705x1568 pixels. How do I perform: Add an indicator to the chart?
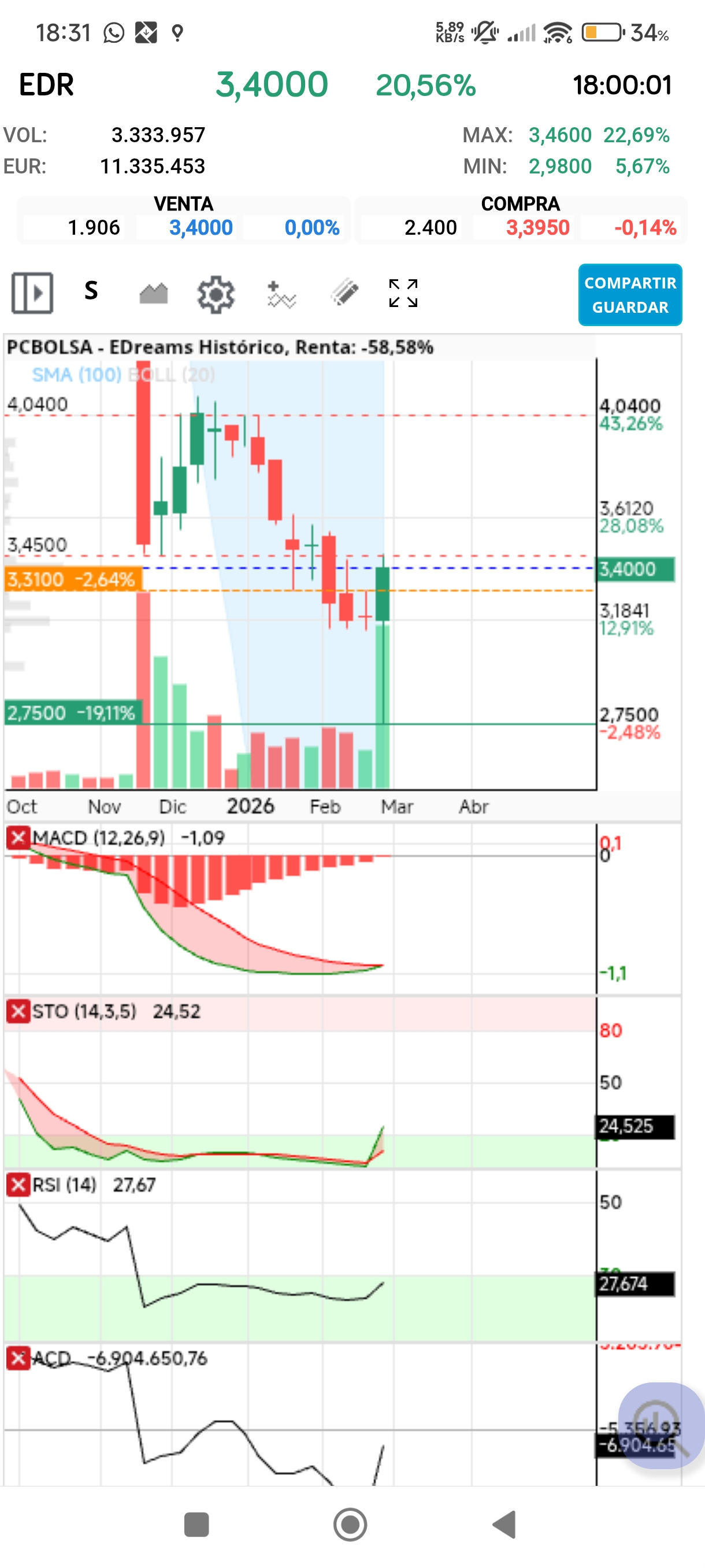click(x=281, y=294)
